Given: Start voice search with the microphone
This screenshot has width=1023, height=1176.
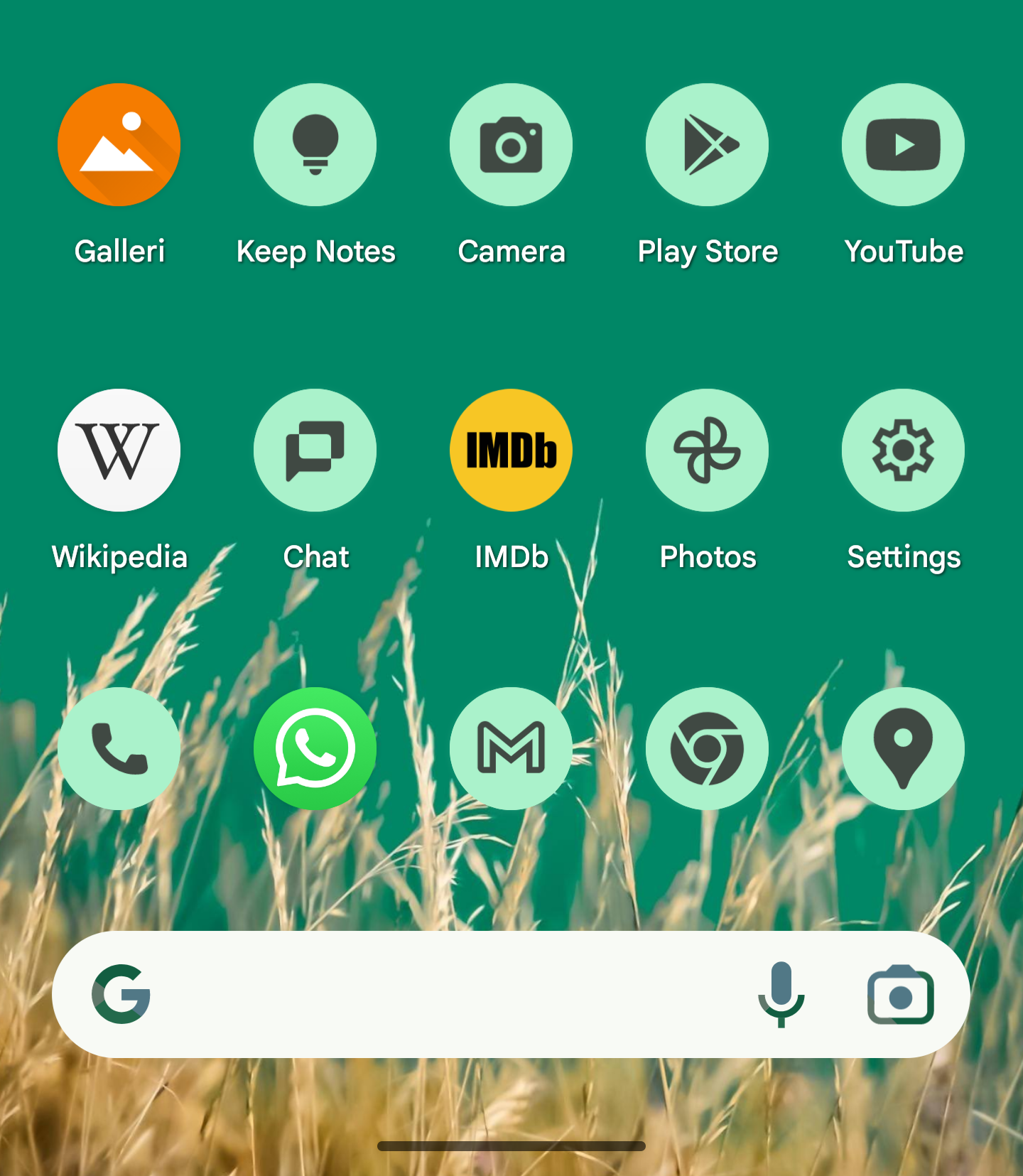Looking at the screenshot, I should pos(781,994).
